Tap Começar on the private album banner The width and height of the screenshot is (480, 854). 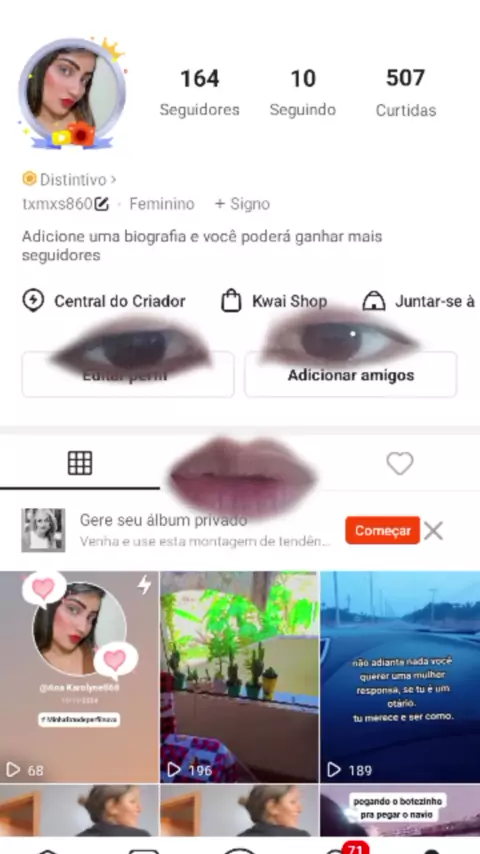point(382,530)
